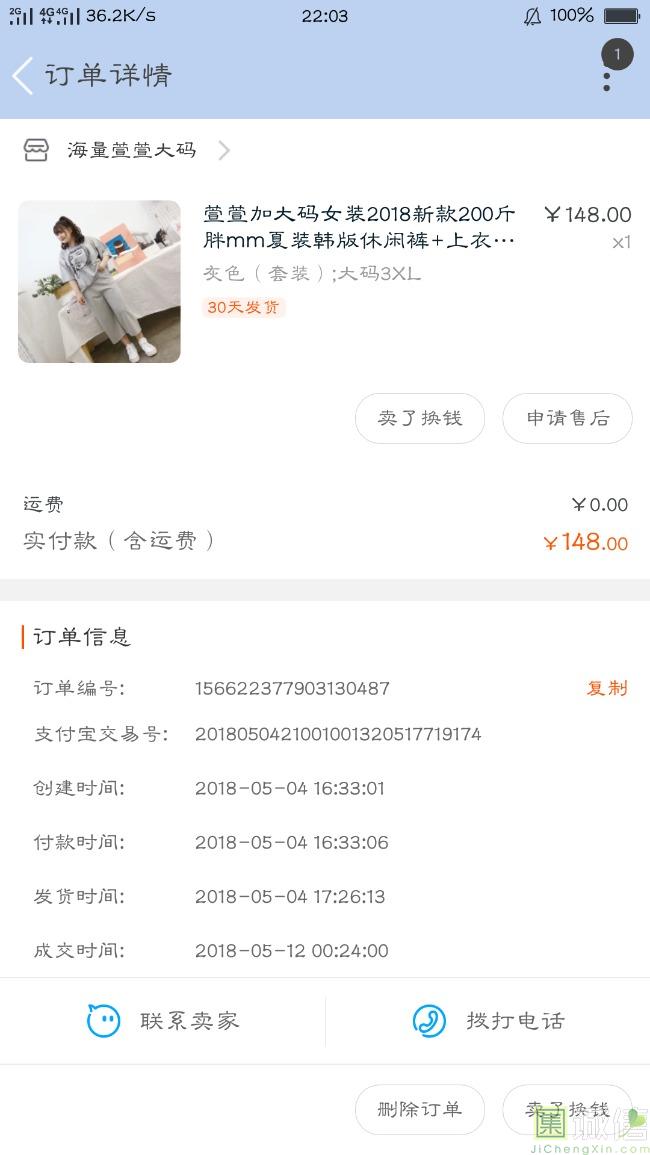
Task: Go back from the order details page
Action: tap(24, 76)
